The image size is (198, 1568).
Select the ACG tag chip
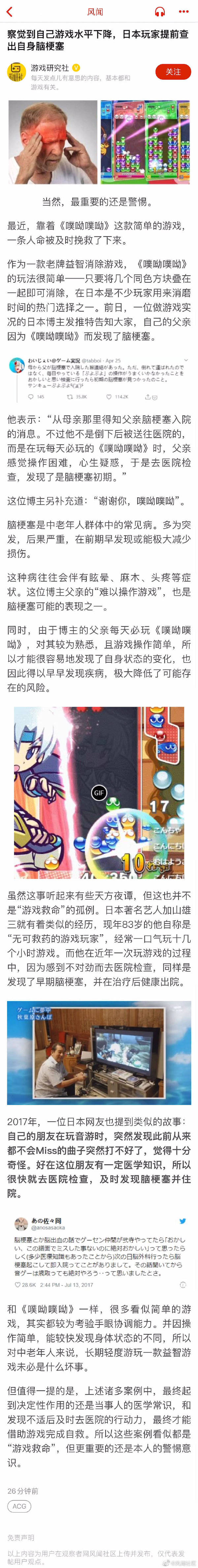click(x=20, y=1505)
